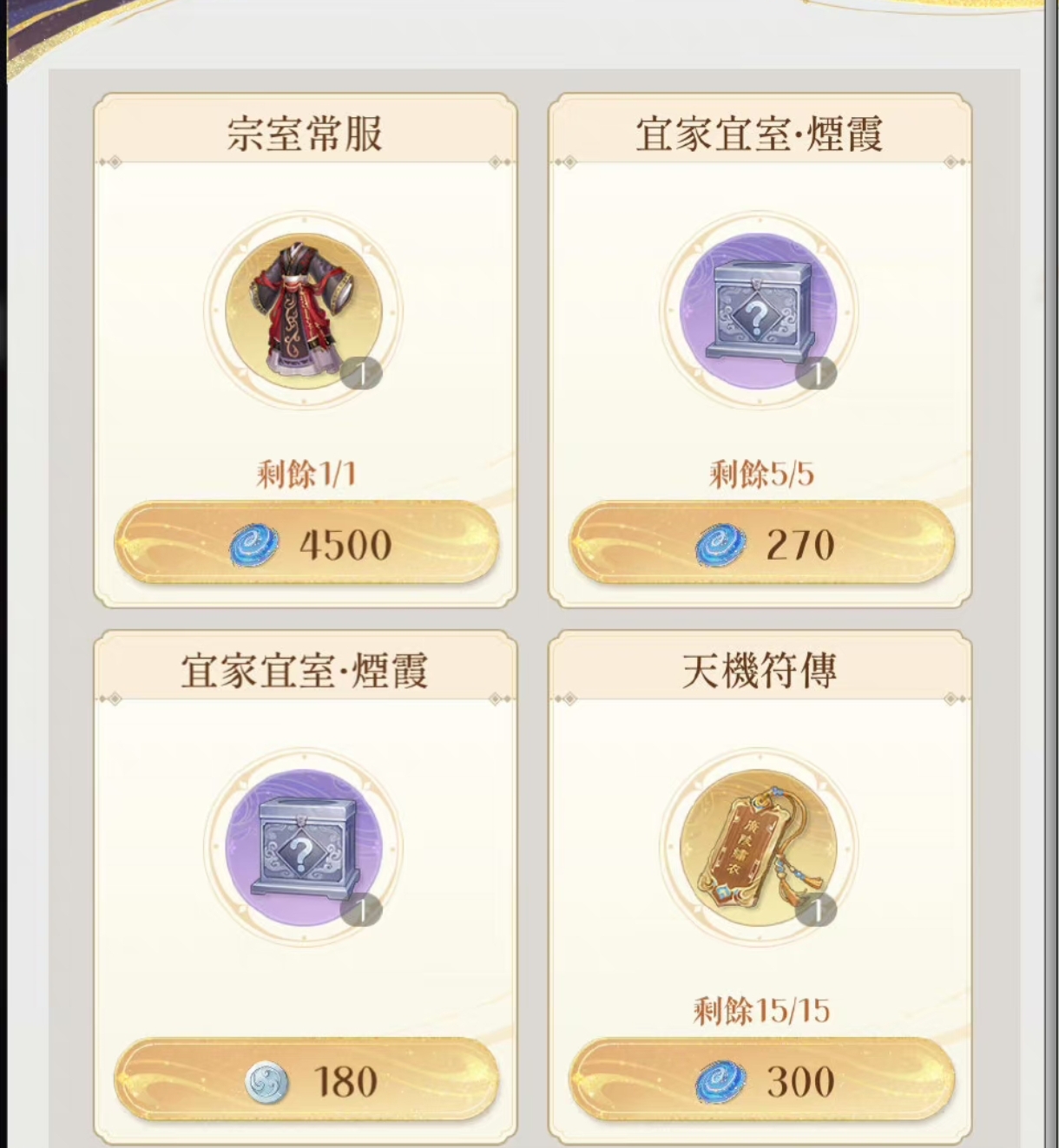
Task: View the mystery box icon priced 180
Action: point(304,847)
